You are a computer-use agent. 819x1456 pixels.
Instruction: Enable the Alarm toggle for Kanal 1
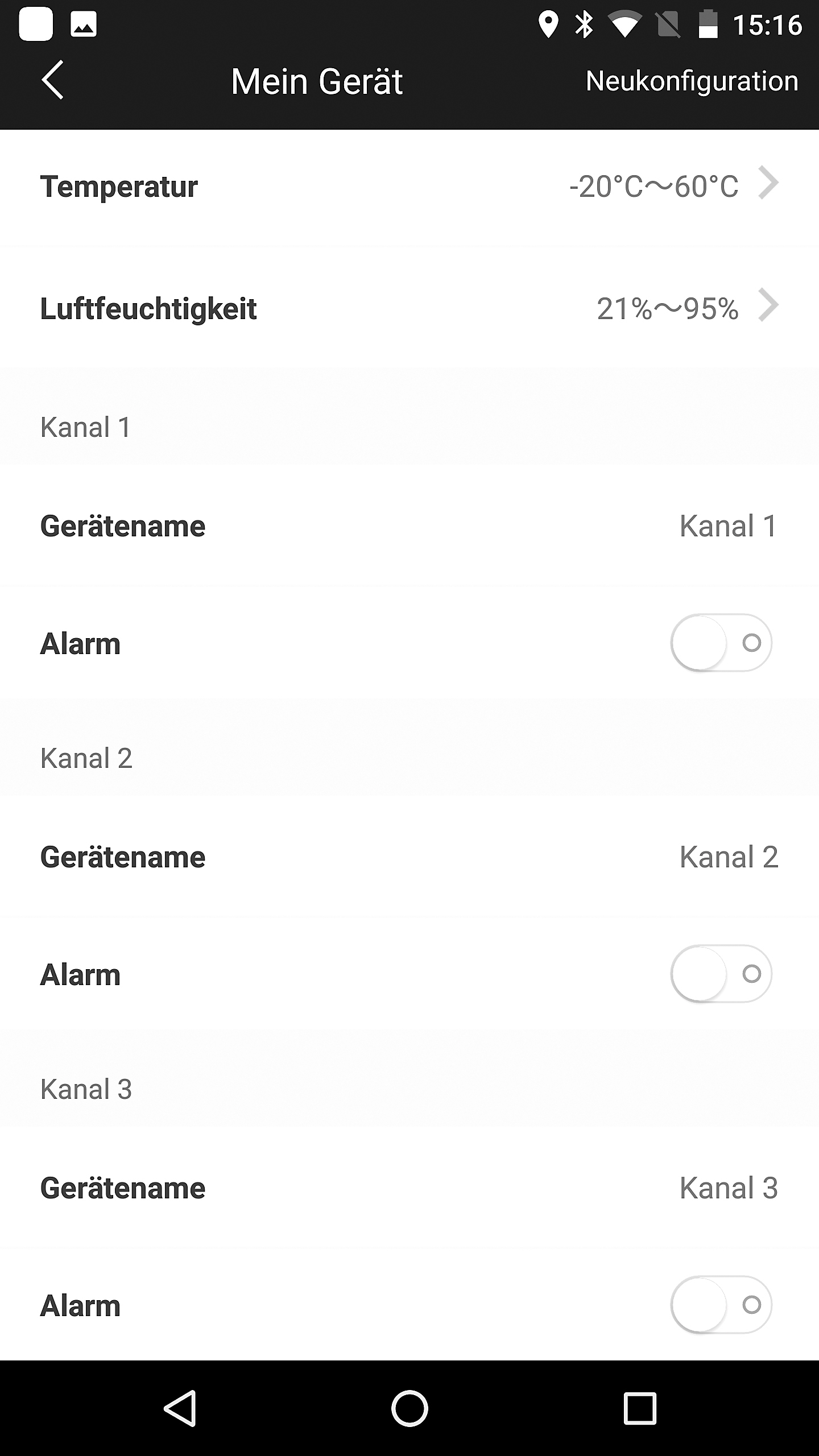[x=721, y=643]
